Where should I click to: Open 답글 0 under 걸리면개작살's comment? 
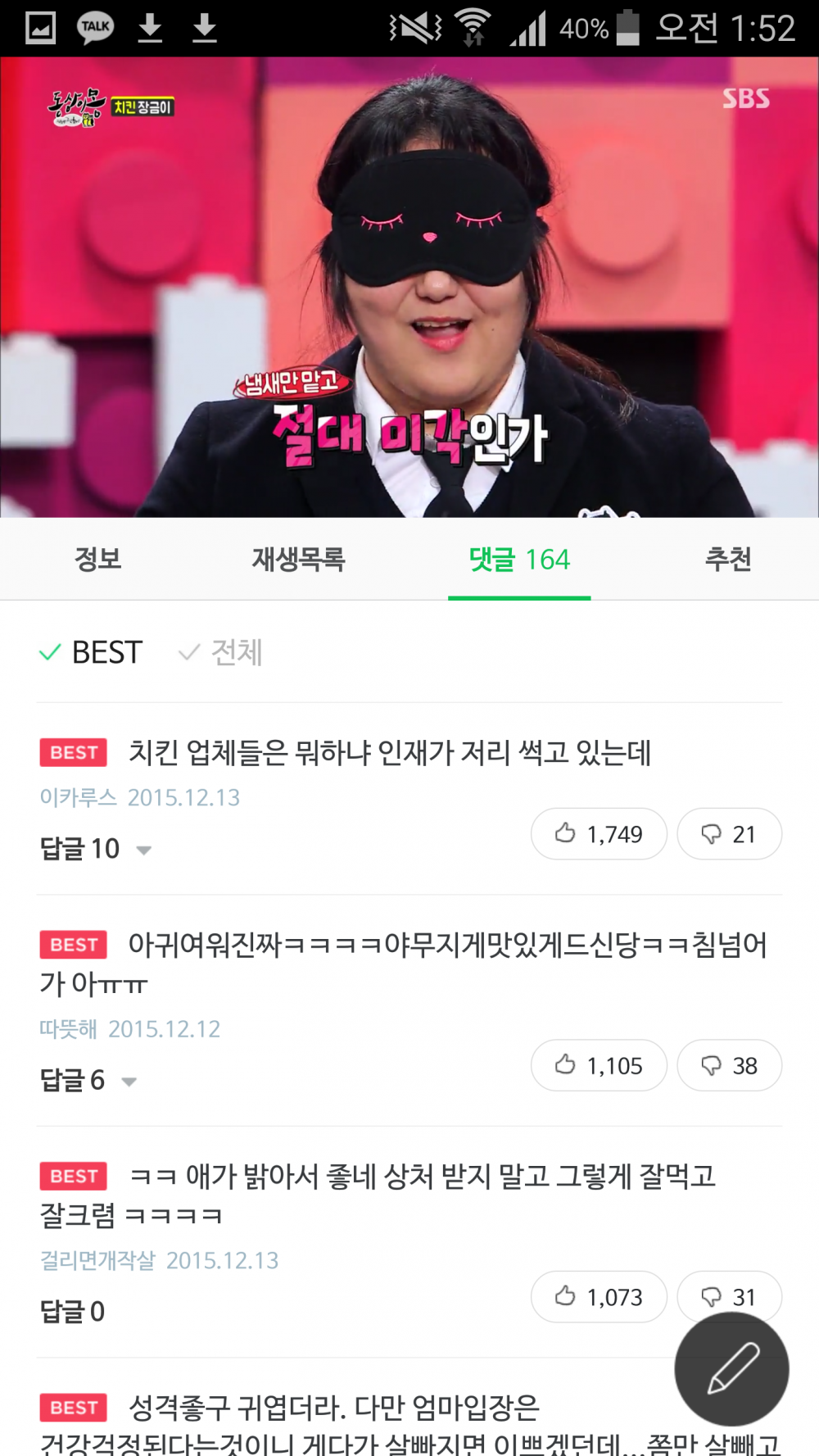click(72, 1312)
